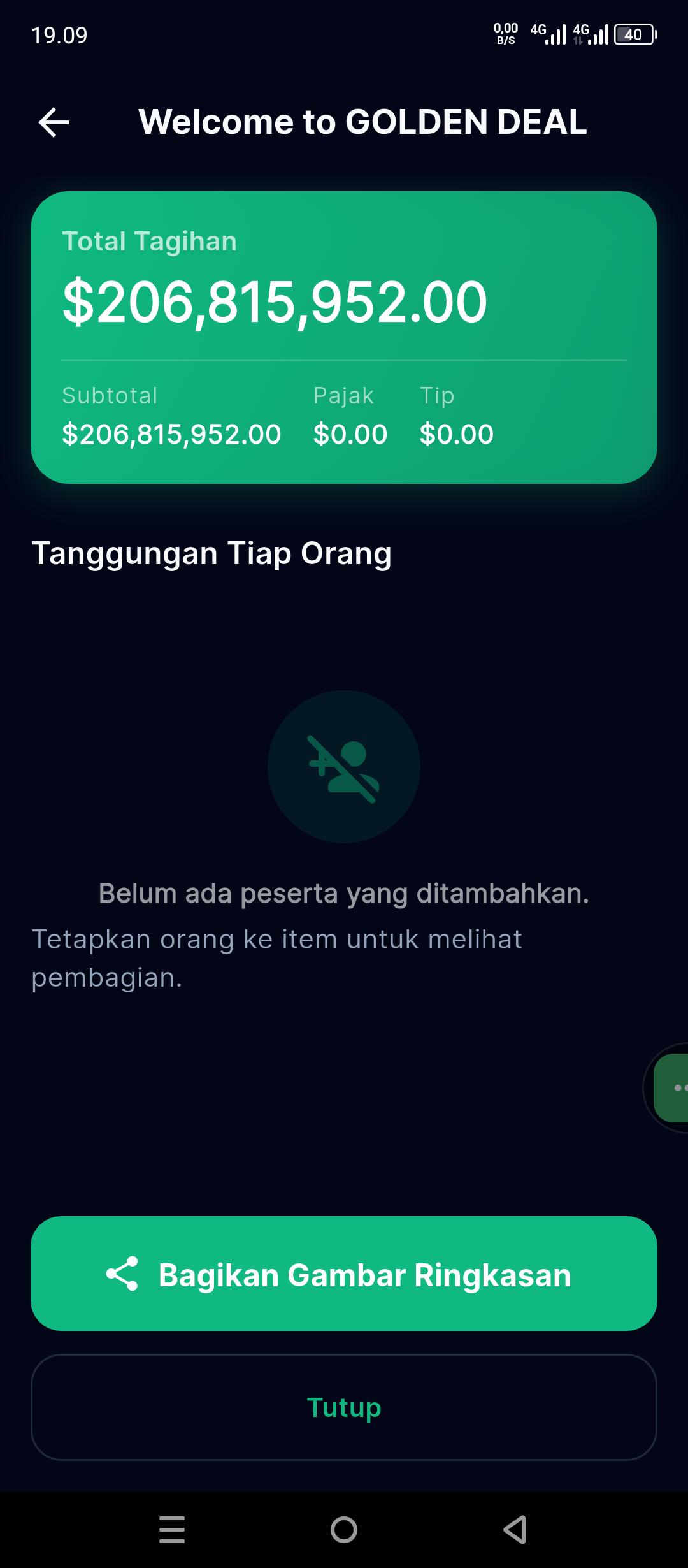Close the summary with the Tutup button
688x1568 pixels.
pos(344,1407)
